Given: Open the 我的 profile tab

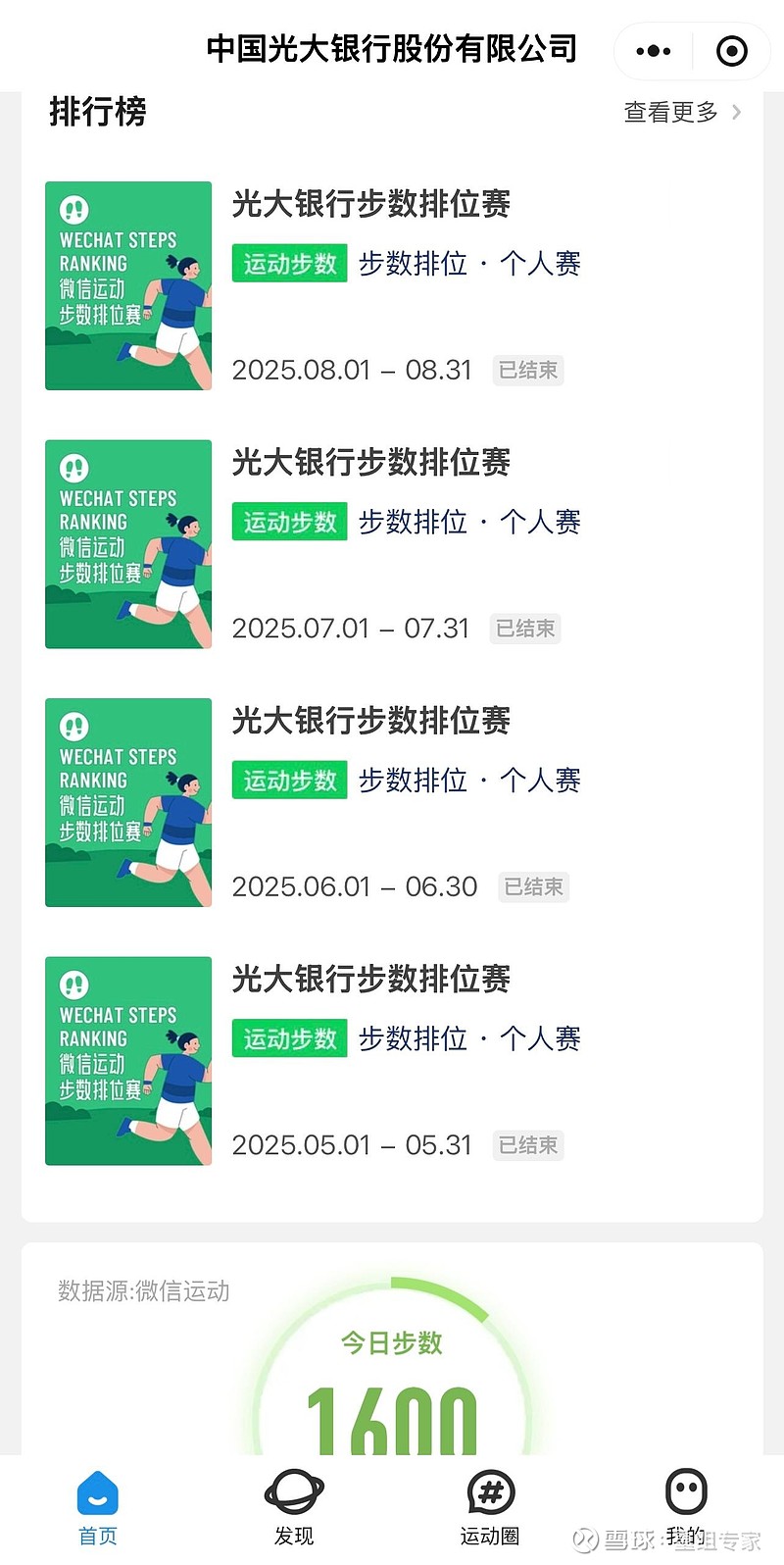Looking at the screenshot, I should coord(686,1508).
